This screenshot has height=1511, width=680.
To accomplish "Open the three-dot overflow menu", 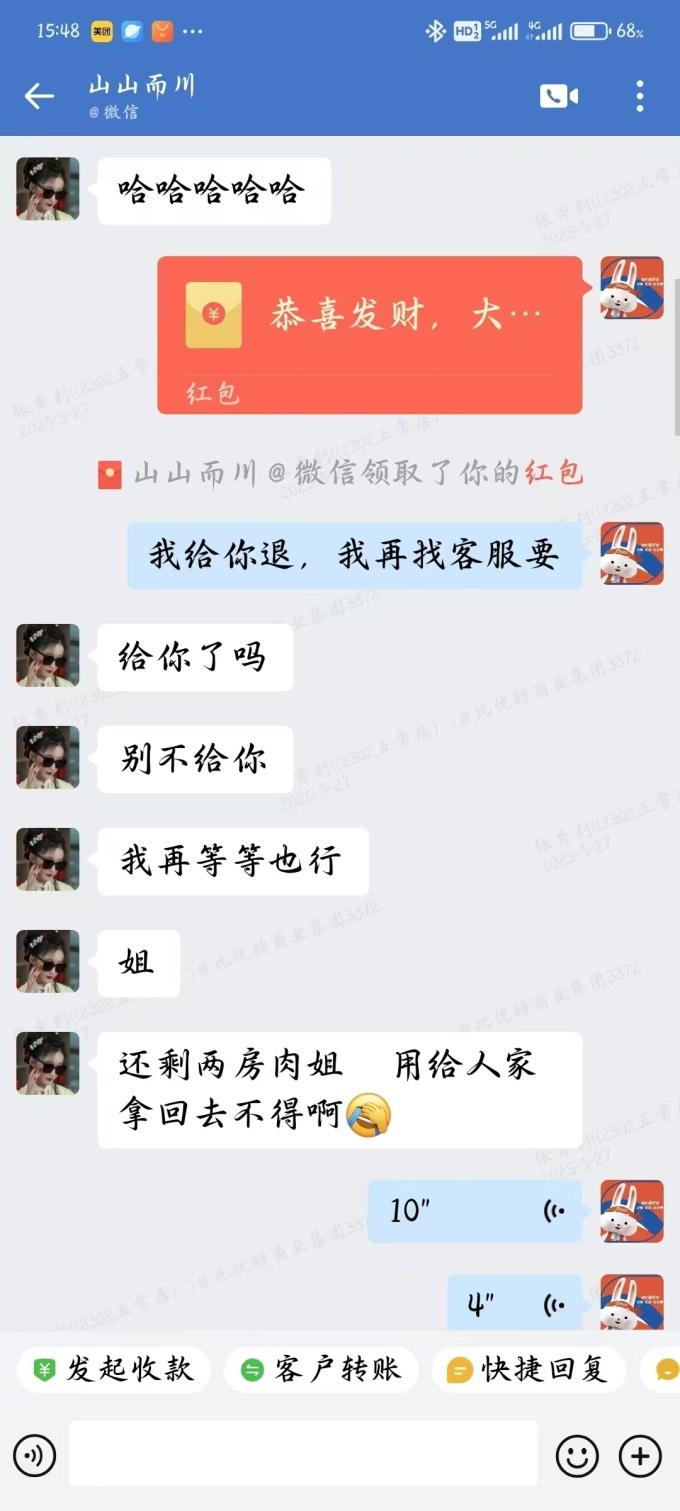I will (x=640, y=96).
